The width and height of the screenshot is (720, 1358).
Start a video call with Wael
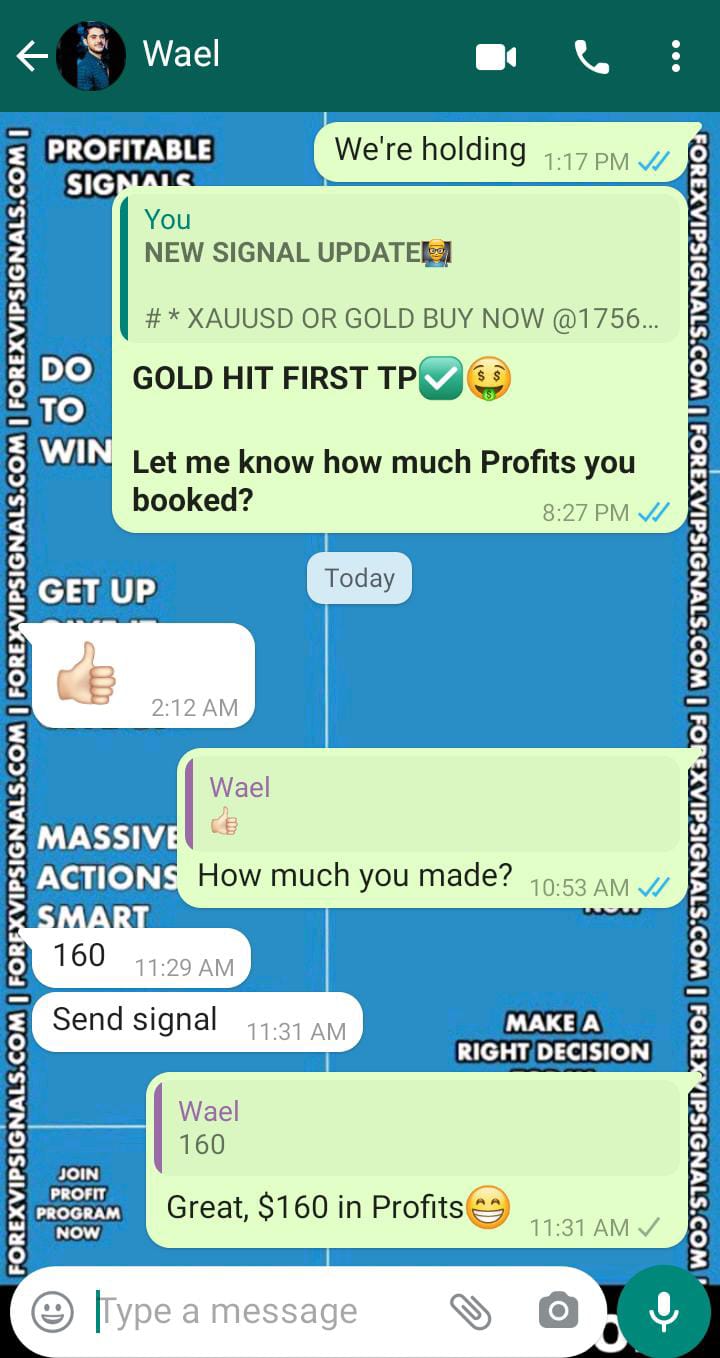pos(495,57)
